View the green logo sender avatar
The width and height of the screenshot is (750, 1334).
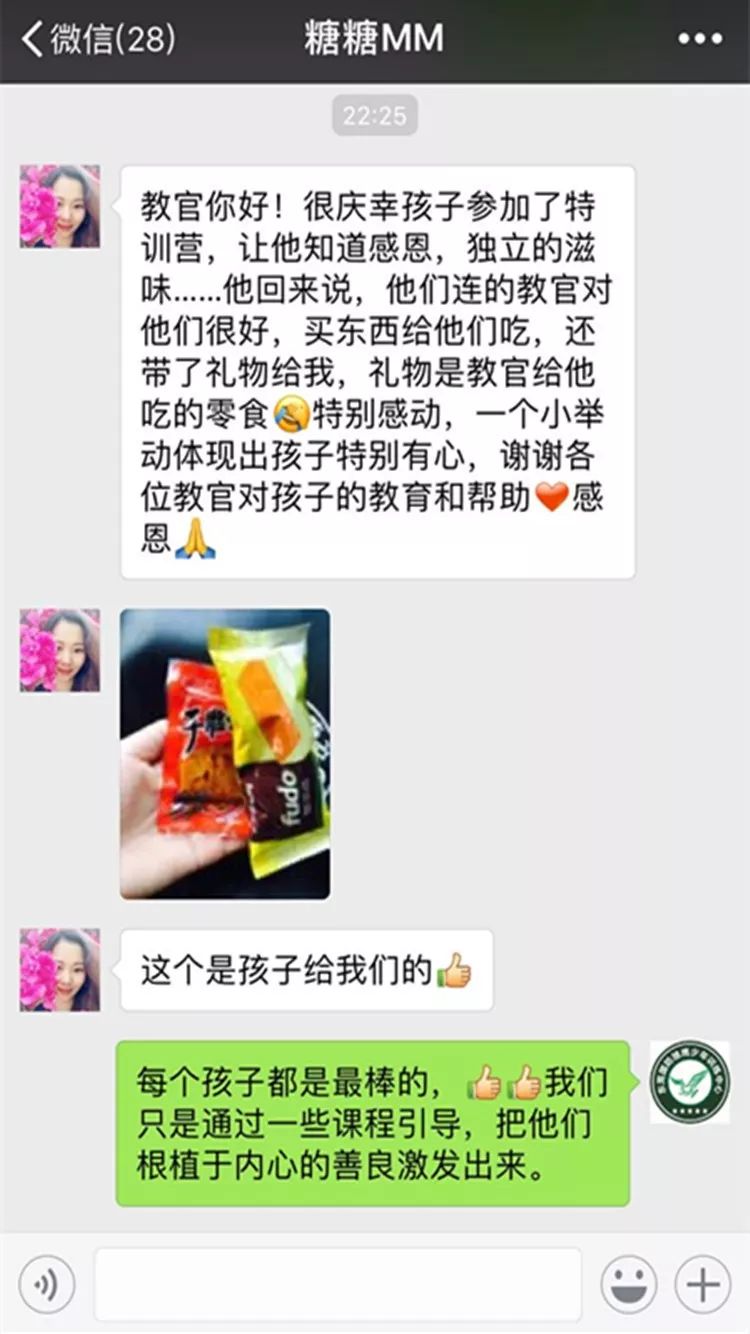tap(689, 1082)
